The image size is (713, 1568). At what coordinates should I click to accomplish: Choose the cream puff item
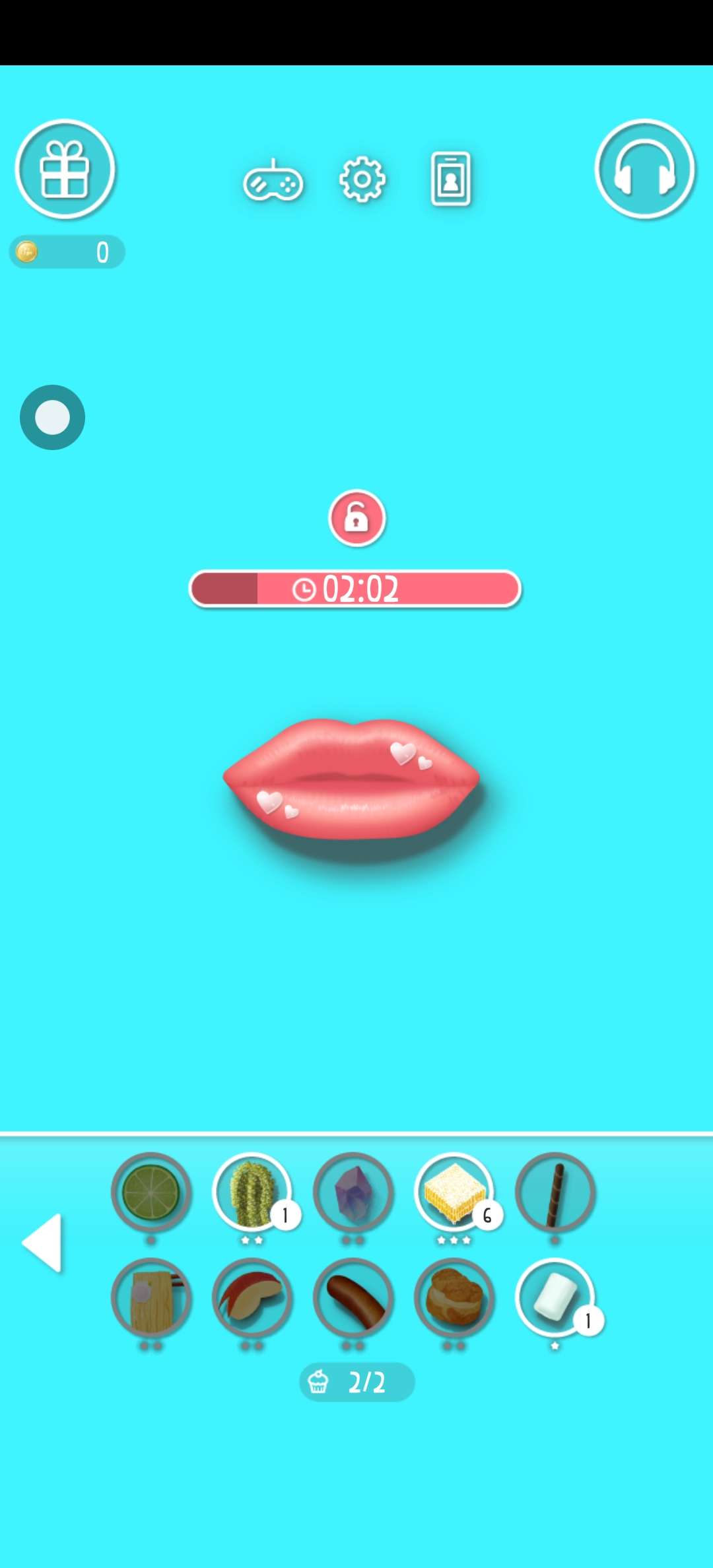click(454, 1297)
